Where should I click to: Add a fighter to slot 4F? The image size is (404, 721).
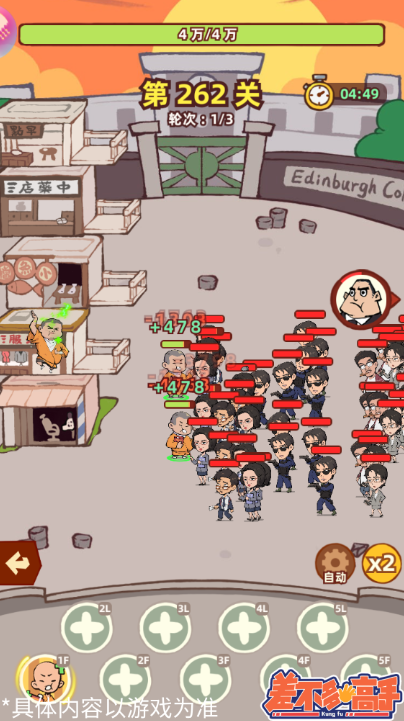pos(285,676)
